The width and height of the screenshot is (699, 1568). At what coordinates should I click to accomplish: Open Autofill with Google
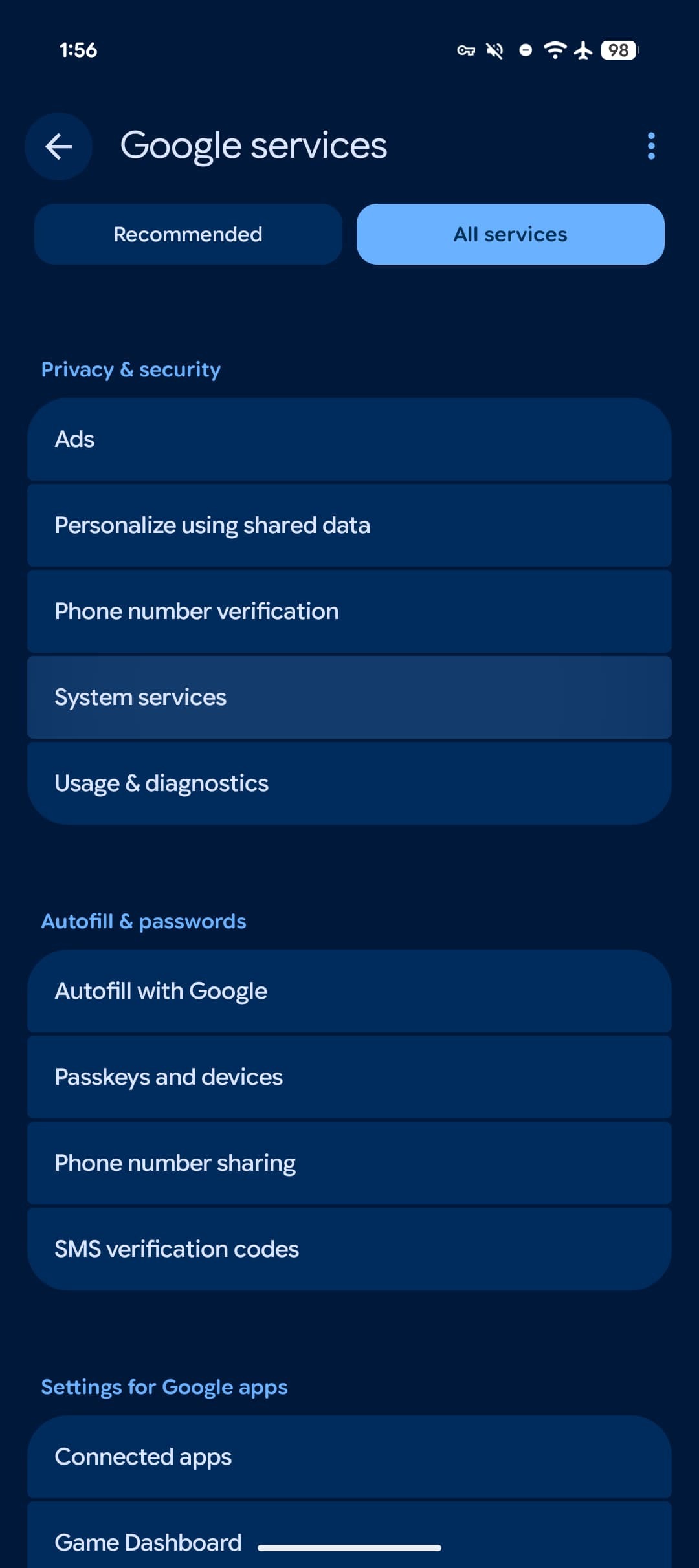click(349, 991)
